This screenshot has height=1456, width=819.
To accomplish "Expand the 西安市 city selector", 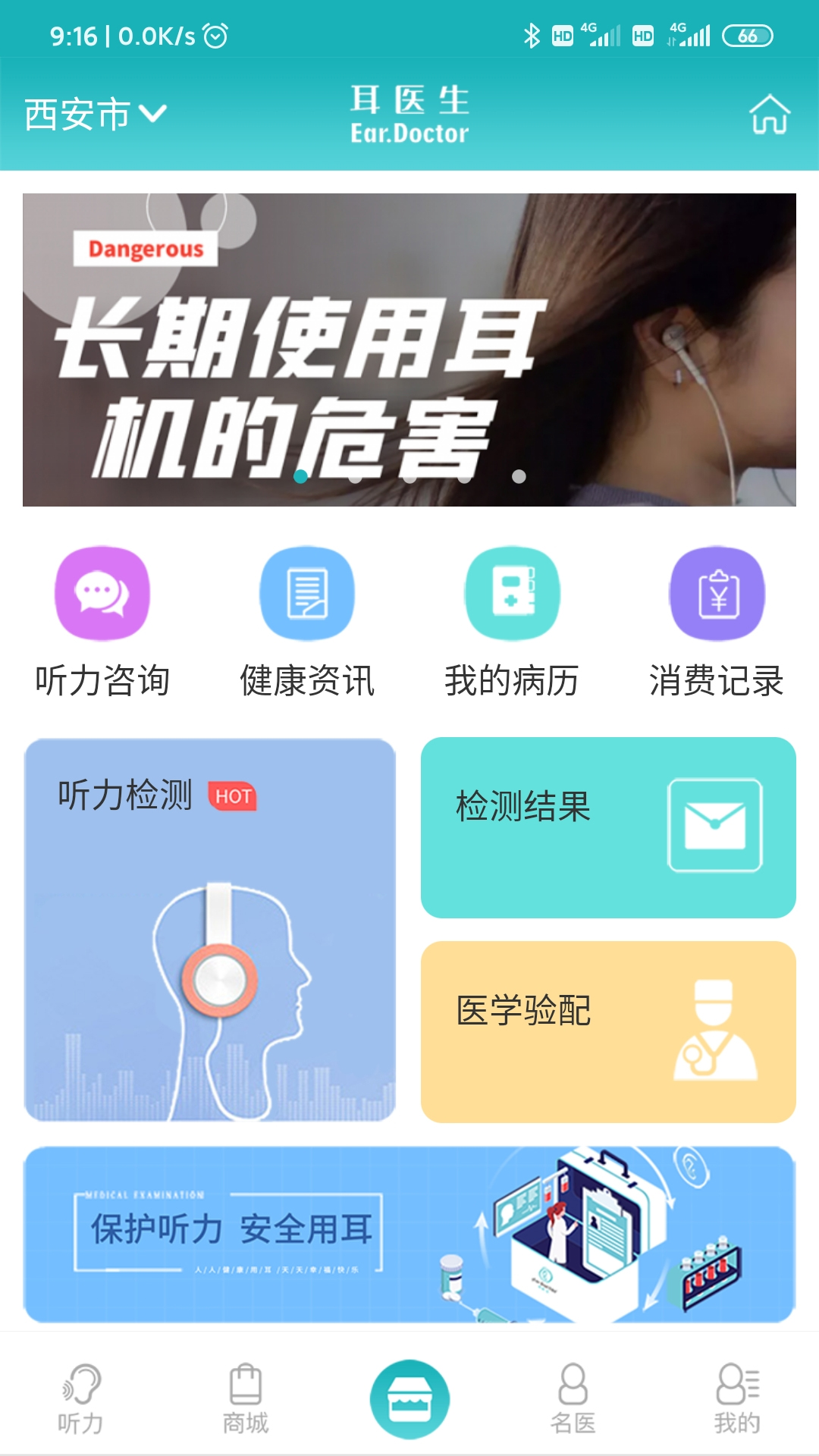I will (91, 112).
